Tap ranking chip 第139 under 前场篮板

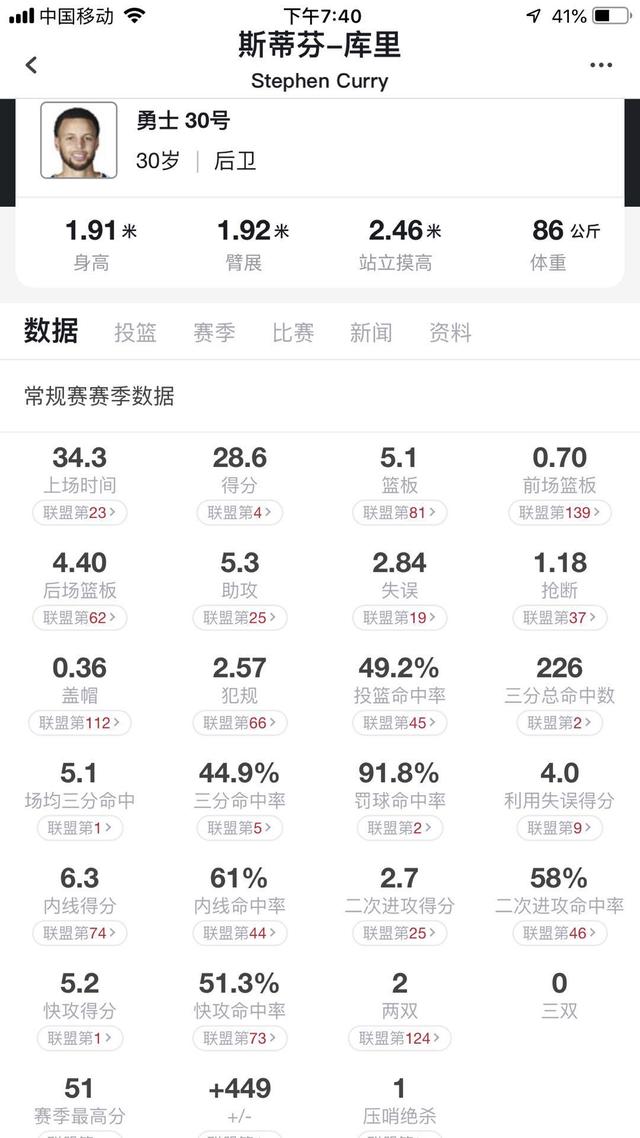coord(559,512)
